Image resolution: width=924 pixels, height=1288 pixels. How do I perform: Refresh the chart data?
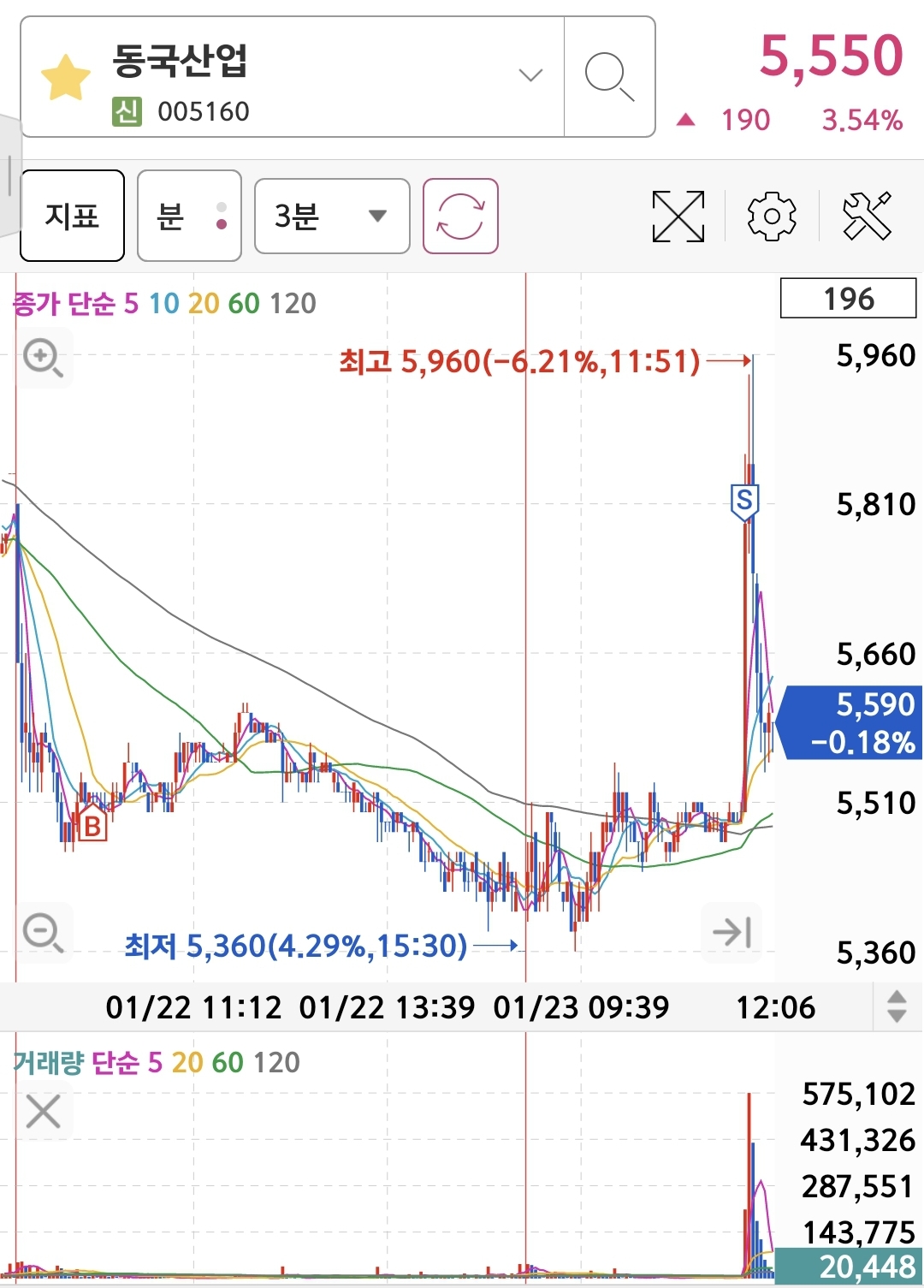460,216
